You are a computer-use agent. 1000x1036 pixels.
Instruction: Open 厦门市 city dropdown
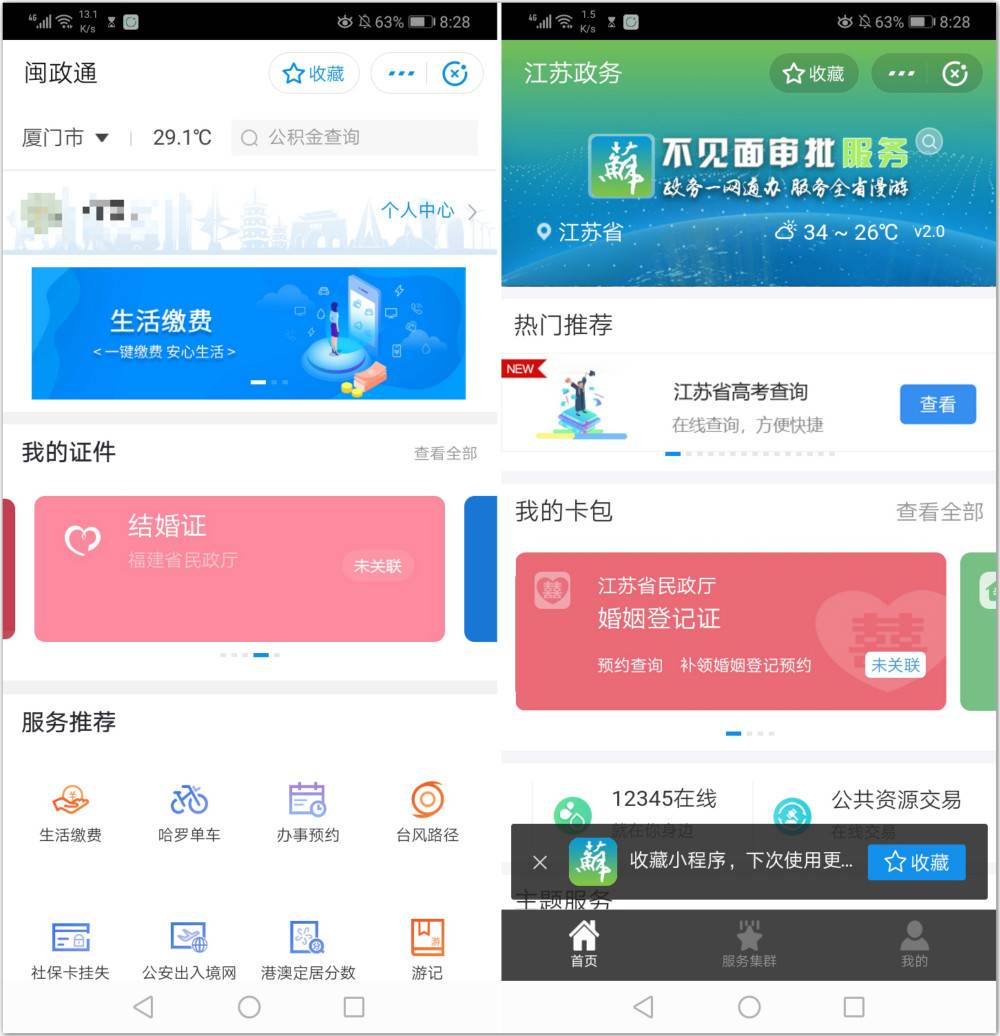tap(66, 138)
